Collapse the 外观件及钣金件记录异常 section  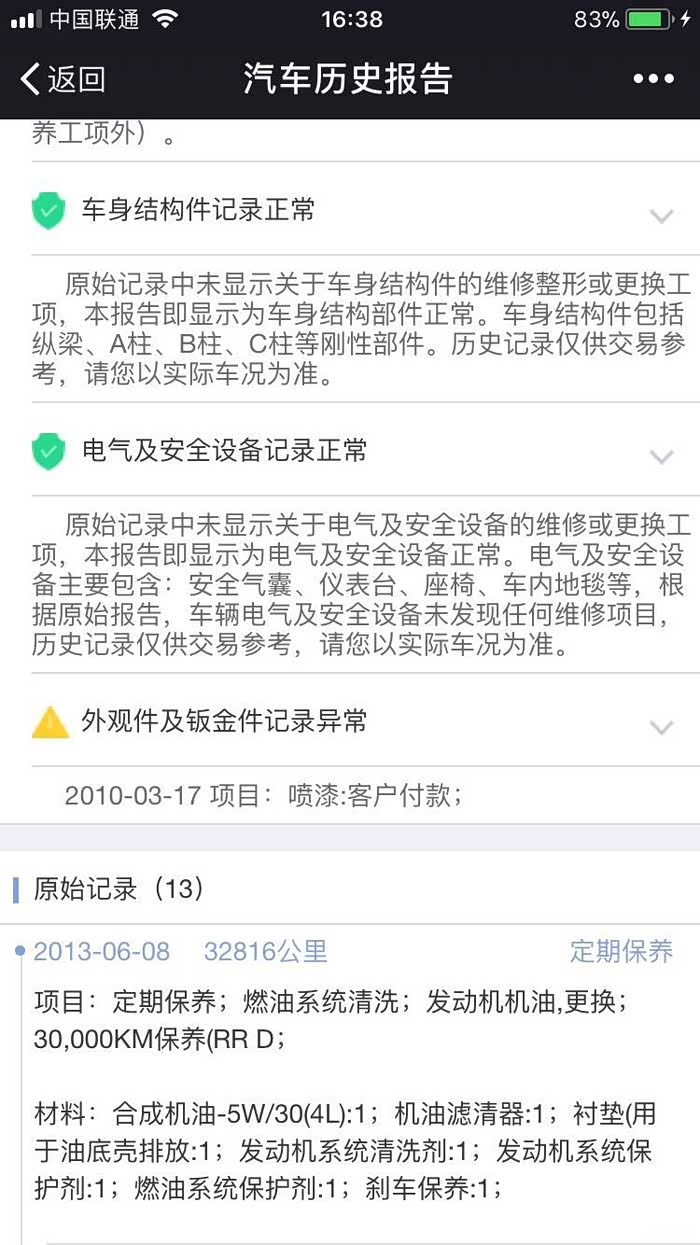661,727
